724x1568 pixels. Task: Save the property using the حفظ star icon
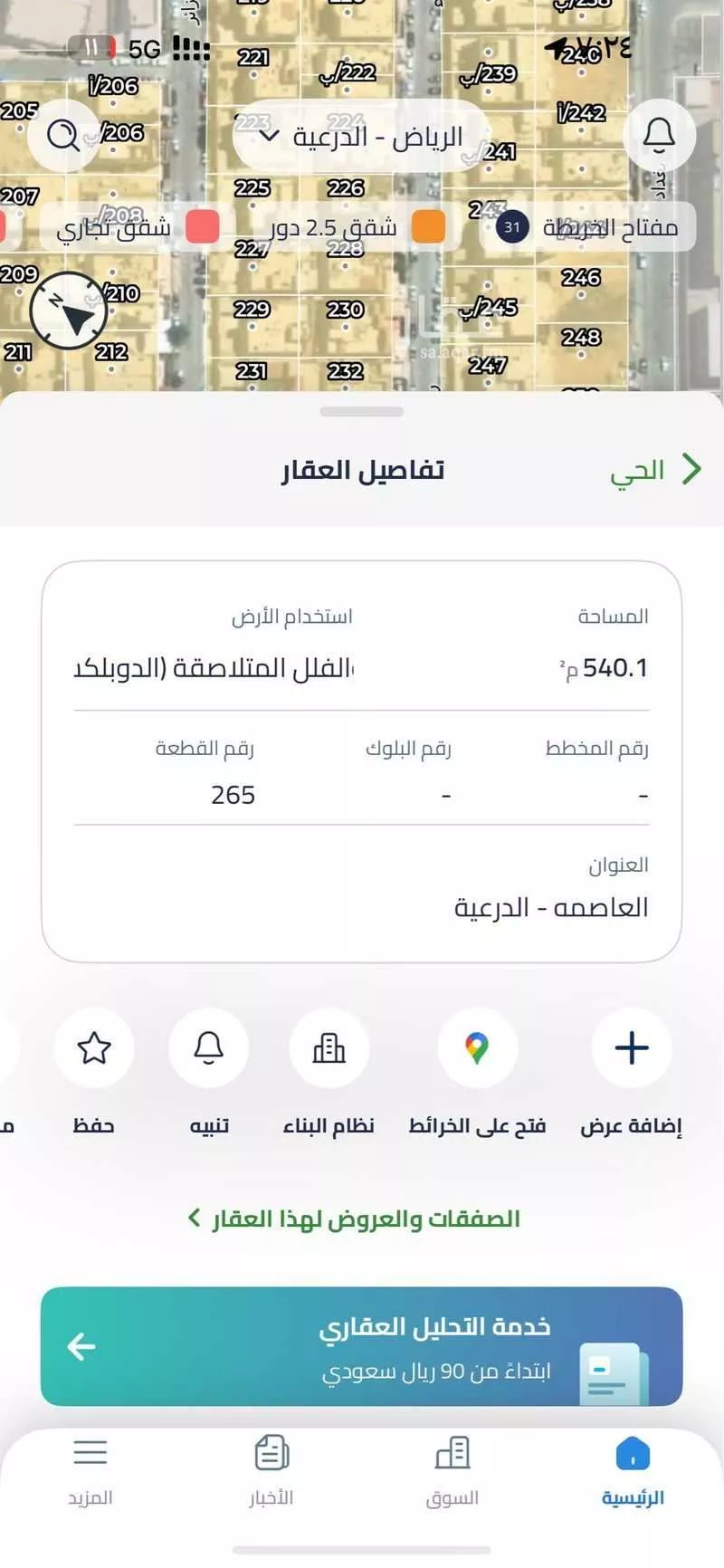[x=93, y=1047]
